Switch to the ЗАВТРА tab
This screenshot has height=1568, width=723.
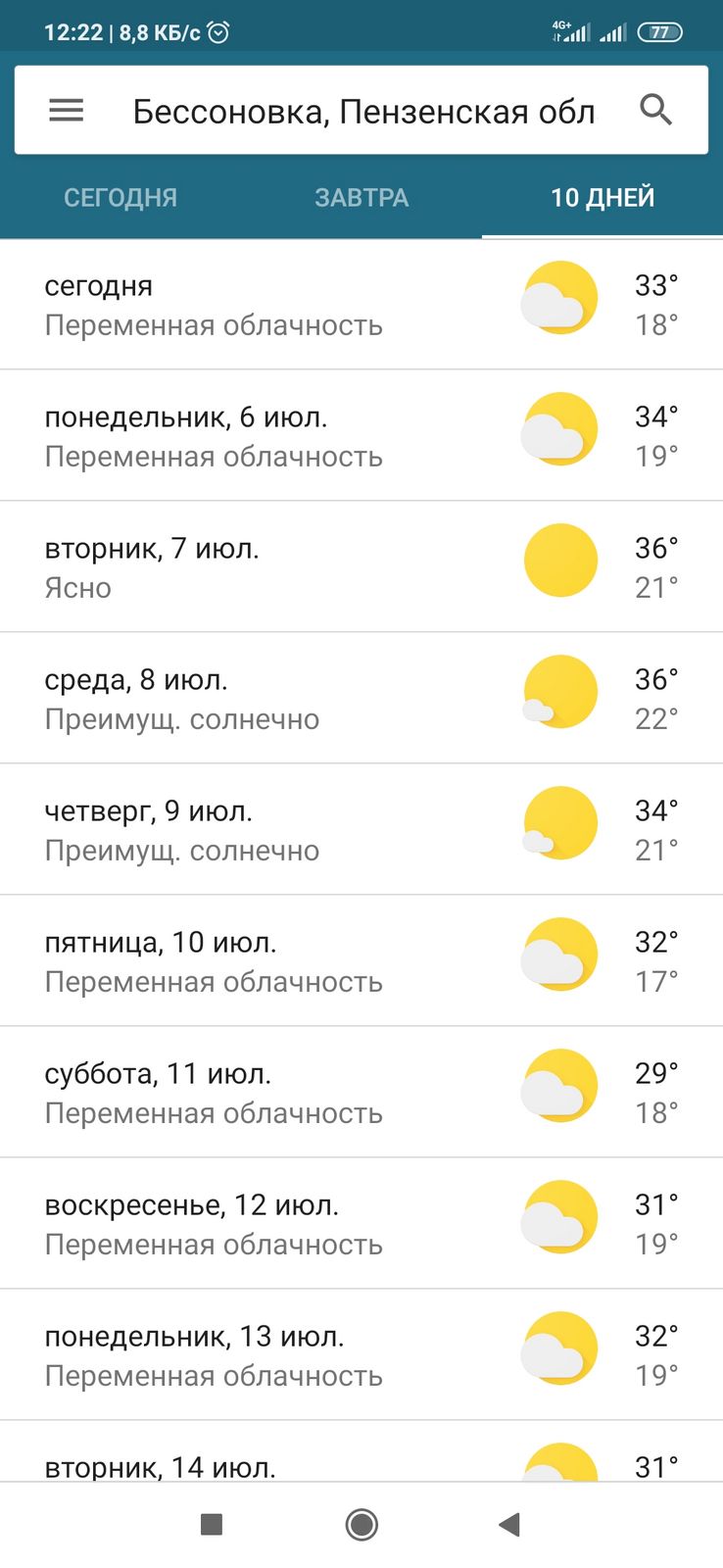point(361,197)
